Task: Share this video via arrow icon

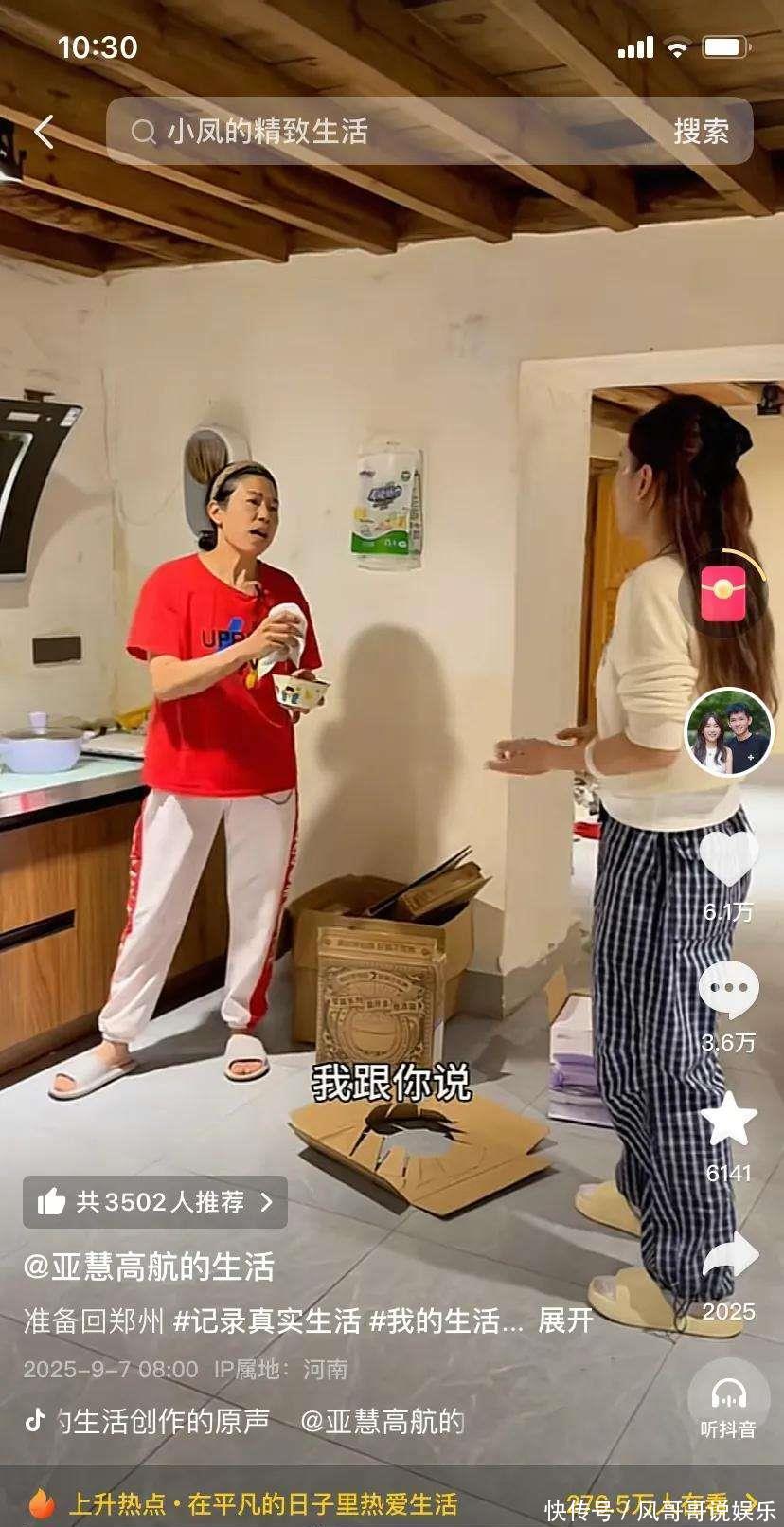Action: click(x=730, y=1257)
